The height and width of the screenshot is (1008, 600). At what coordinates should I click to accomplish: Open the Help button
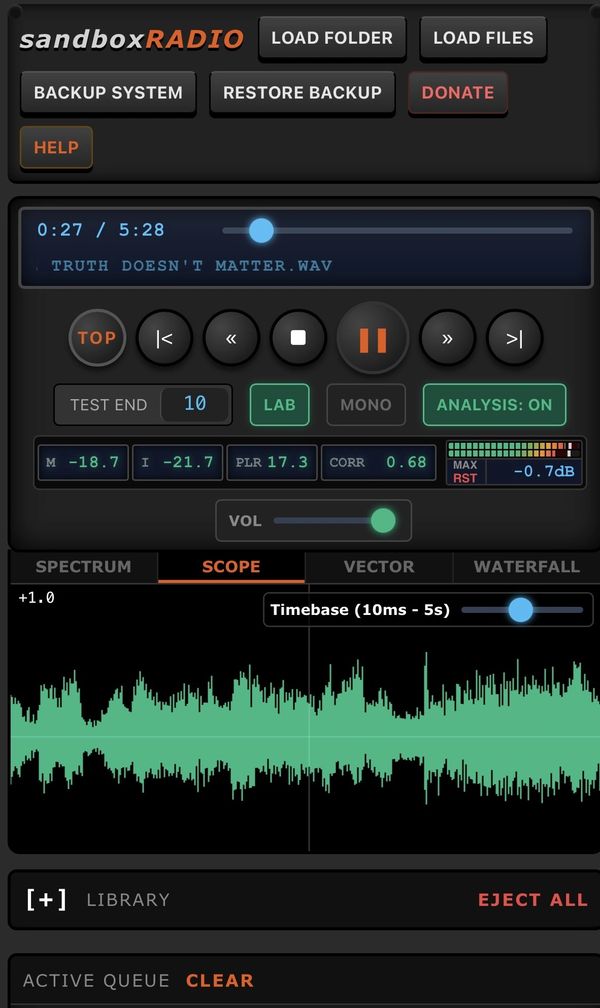56,147
